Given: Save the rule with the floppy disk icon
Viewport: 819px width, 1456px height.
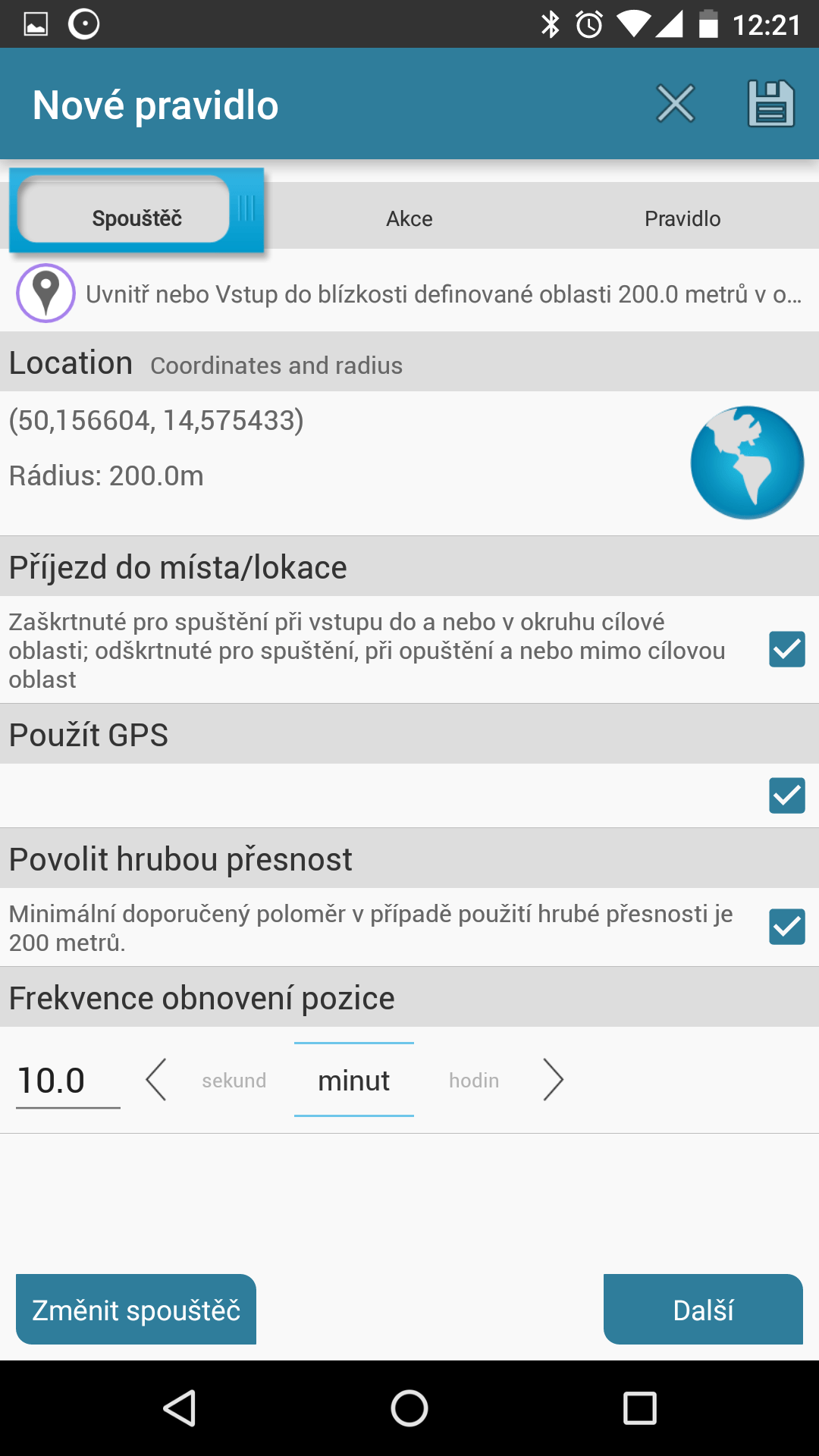Looking at the screenshot, I should [770, 104].
